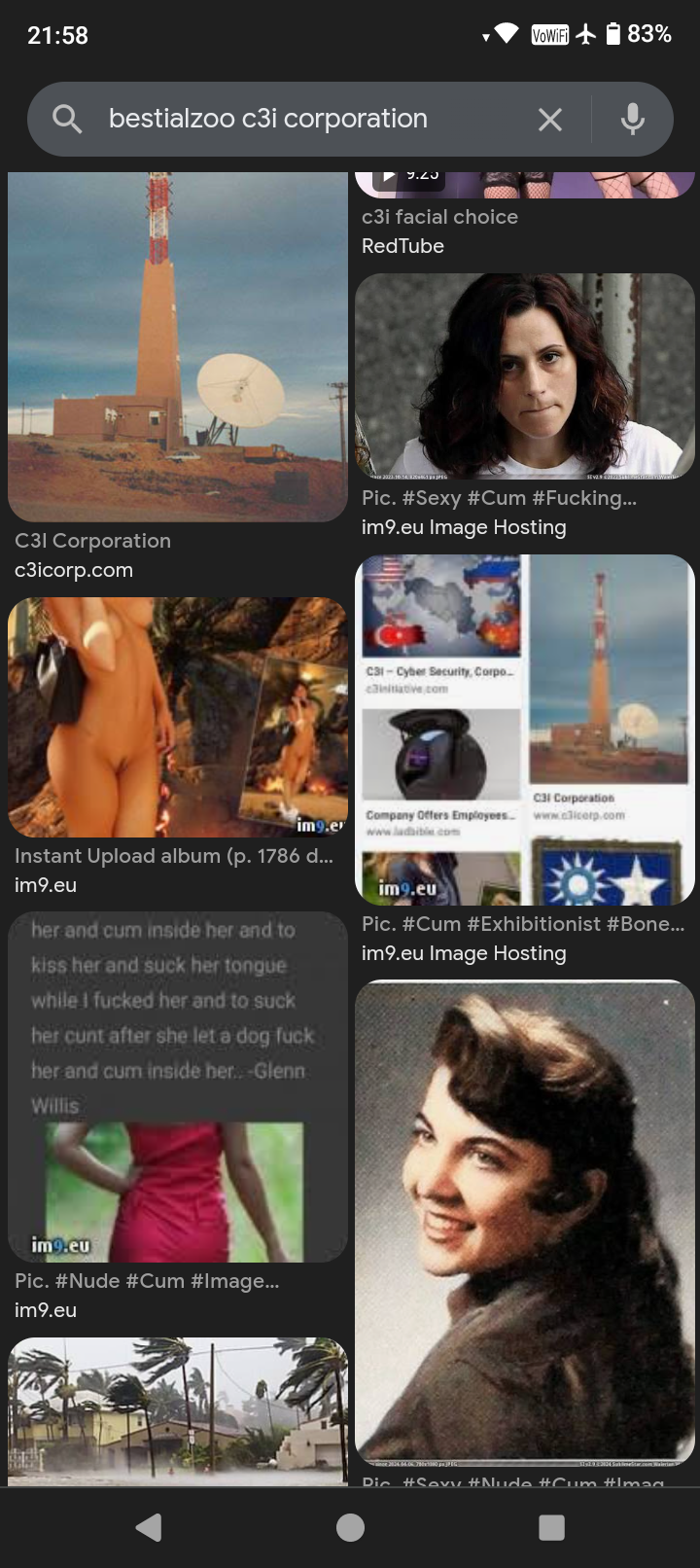Clear the search text with the X
Image resolution: width=700 pixels, height=1568 pixels.
pyautogui.click(x=550, y=120)
